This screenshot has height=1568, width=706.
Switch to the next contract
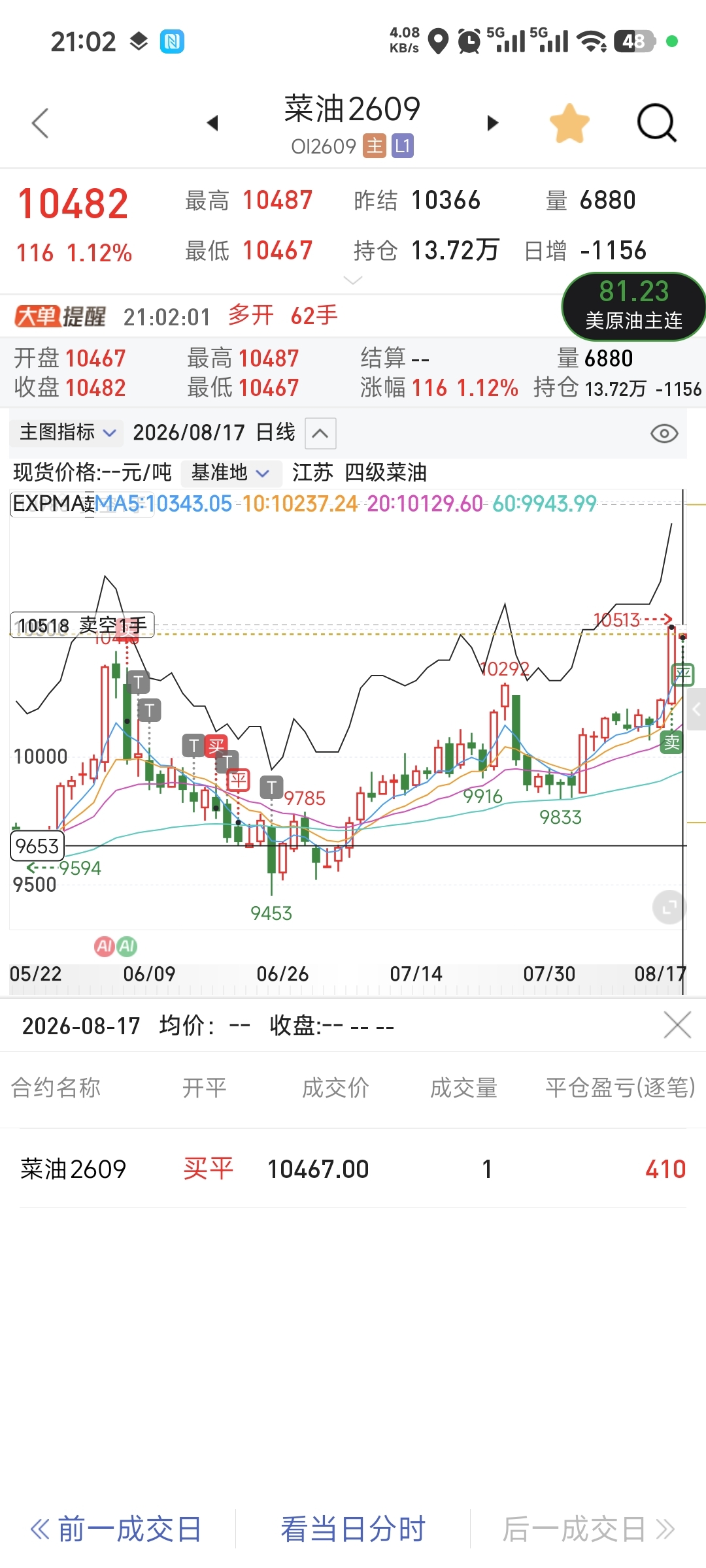492,123
